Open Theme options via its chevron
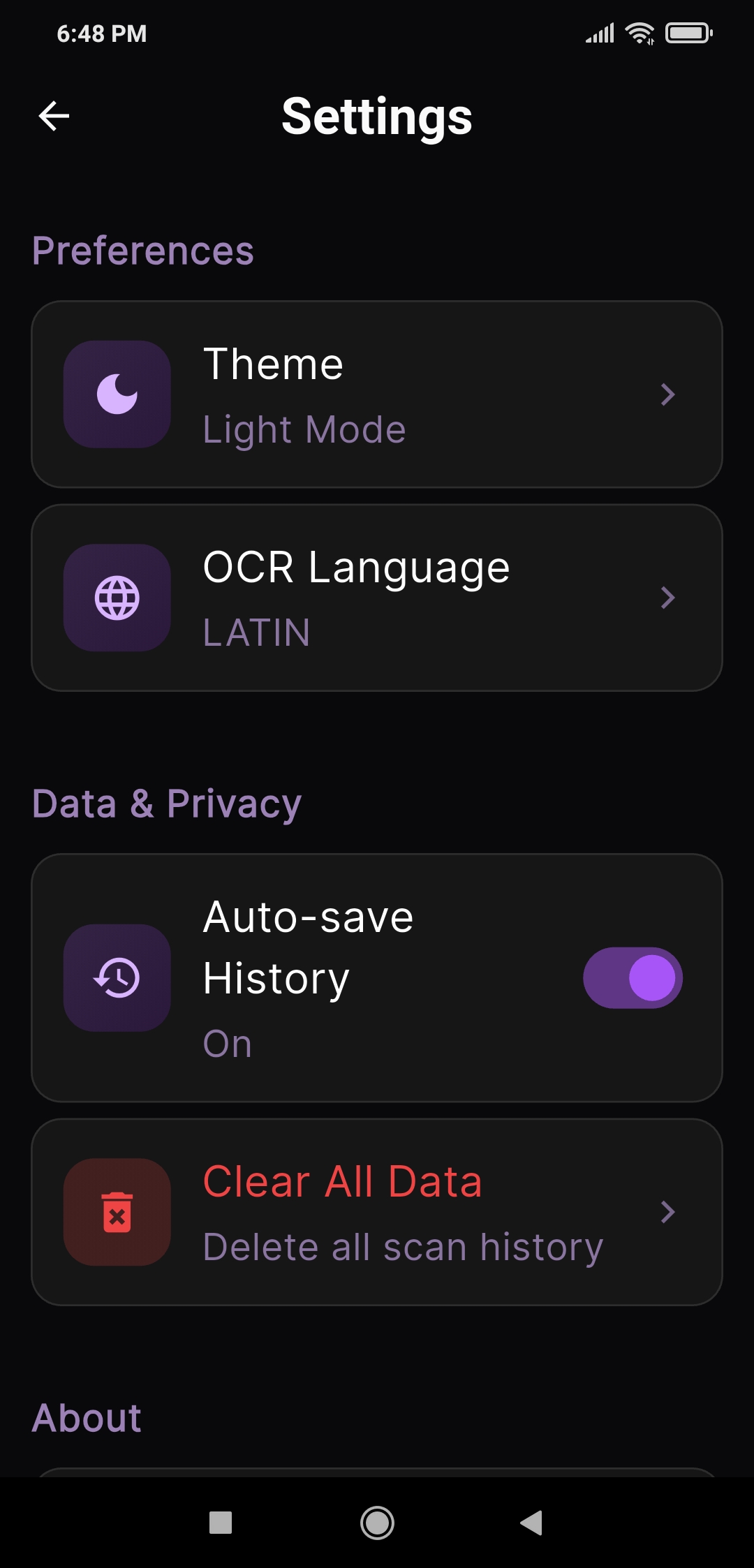Viewport: 754px width, 1568px height. click(x=668, y=395)
